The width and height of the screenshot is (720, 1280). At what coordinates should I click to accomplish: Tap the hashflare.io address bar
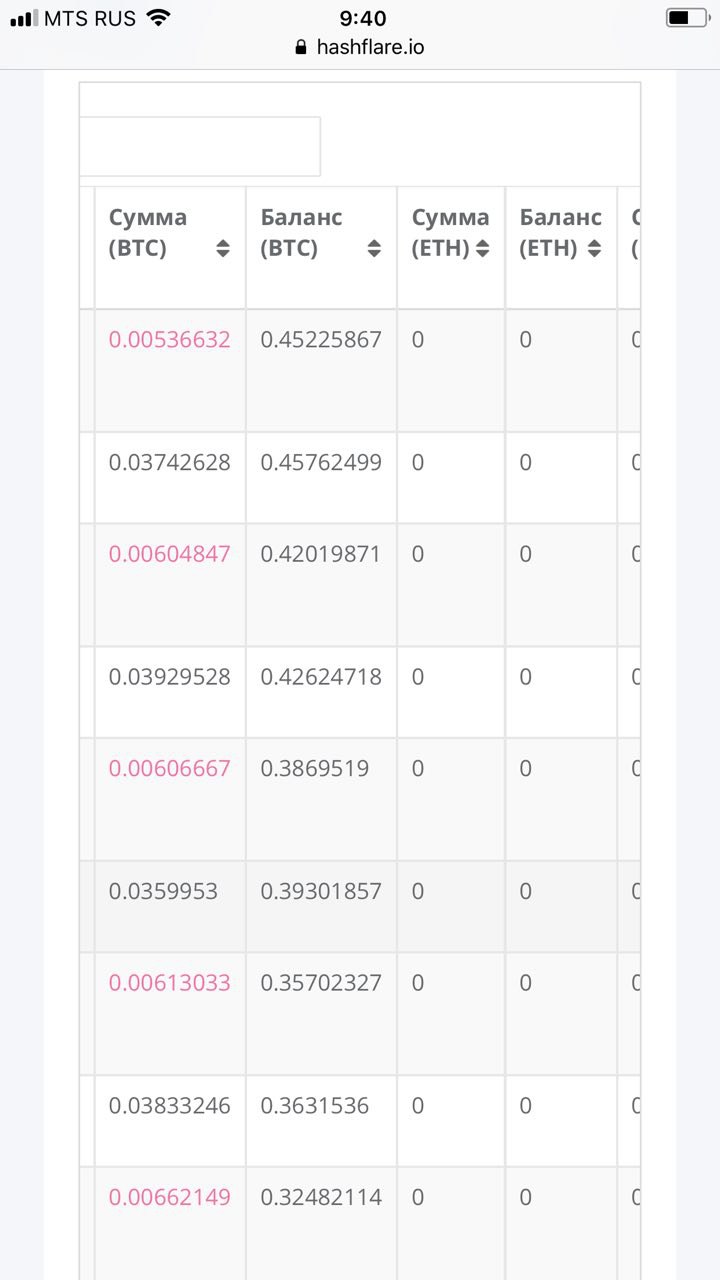pos(360,47)
